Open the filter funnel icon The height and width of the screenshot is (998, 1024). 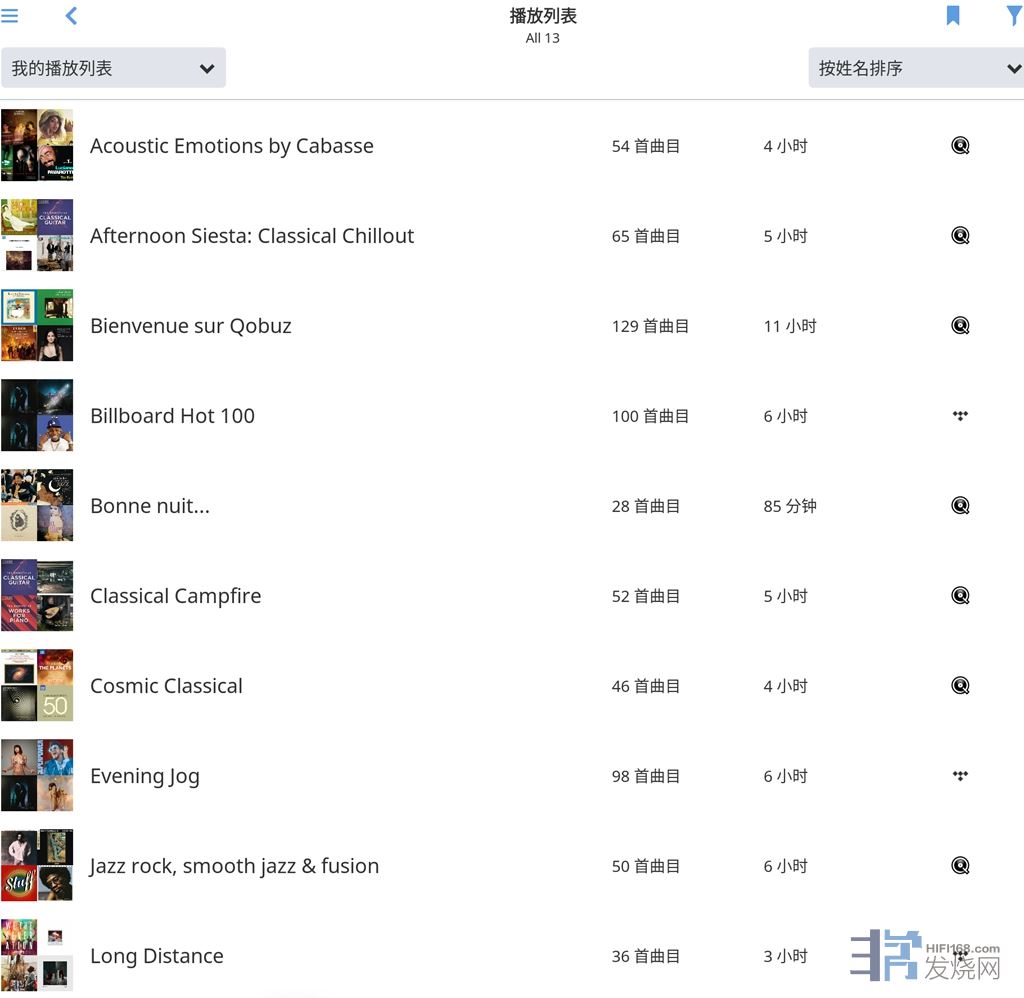click(1013, 16)
